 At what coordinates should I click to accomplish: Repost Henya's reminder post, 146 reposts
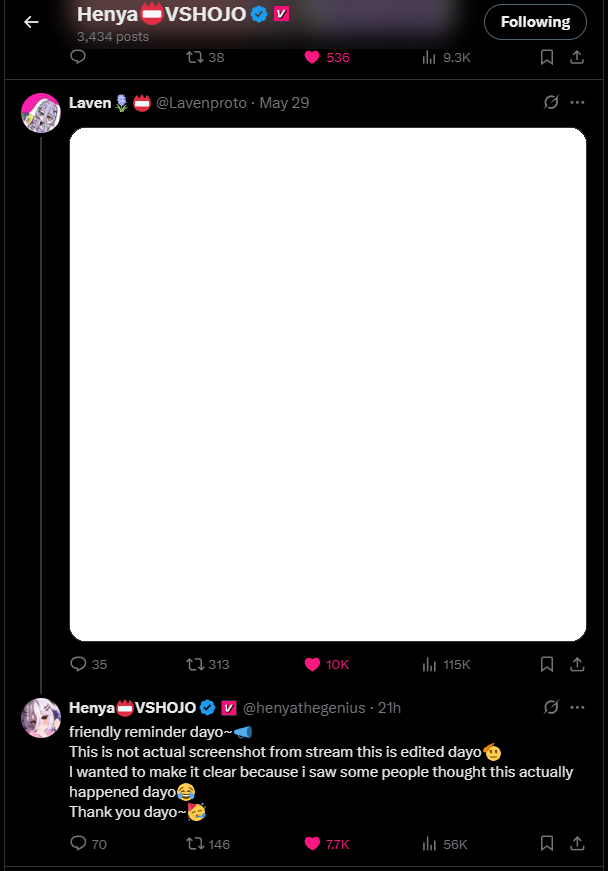(x=195, y=844)
